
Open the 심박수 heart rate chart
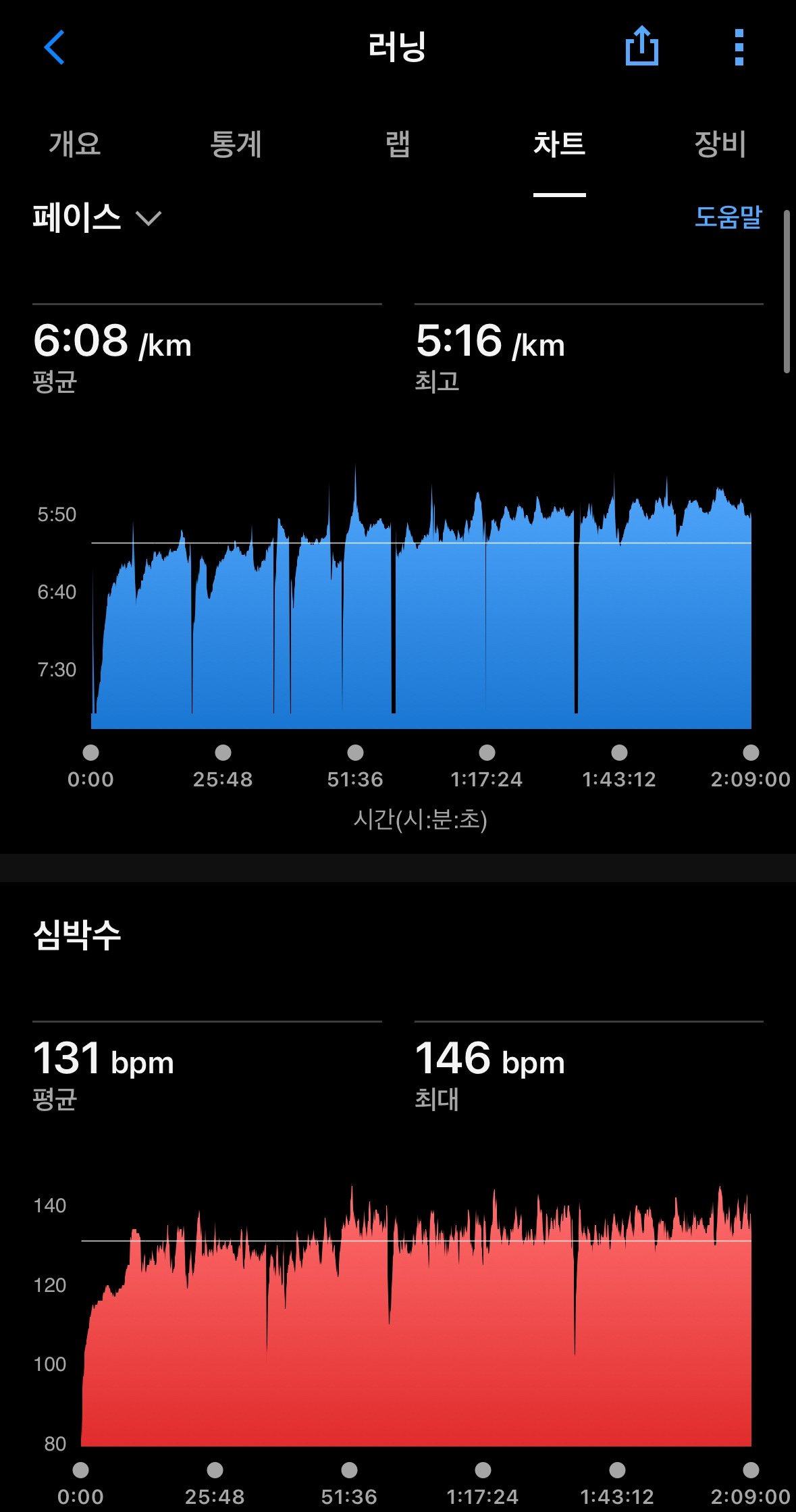[415, 1323]
